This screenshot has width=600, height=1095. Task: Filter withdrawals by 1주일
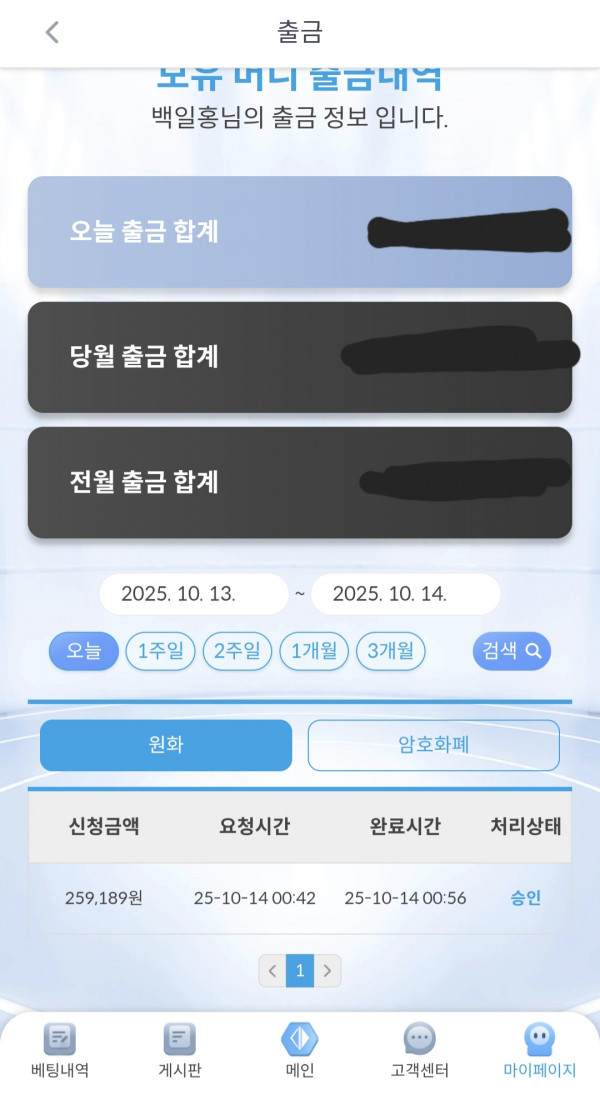(160, 651)
